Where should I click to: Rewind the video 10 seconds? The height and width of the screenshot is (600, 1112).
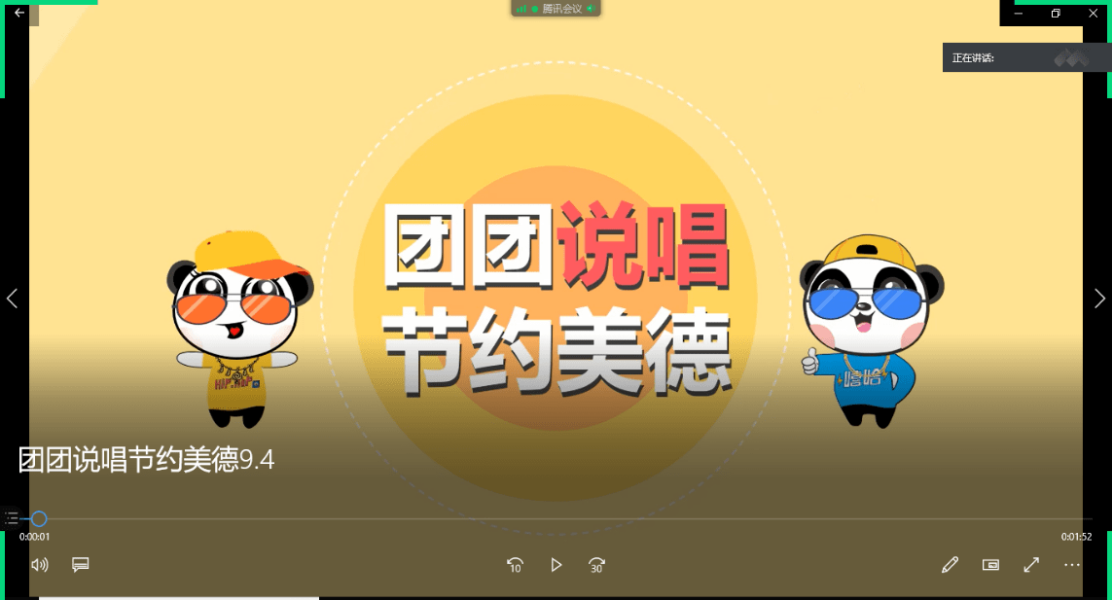[x=515, y=565]
